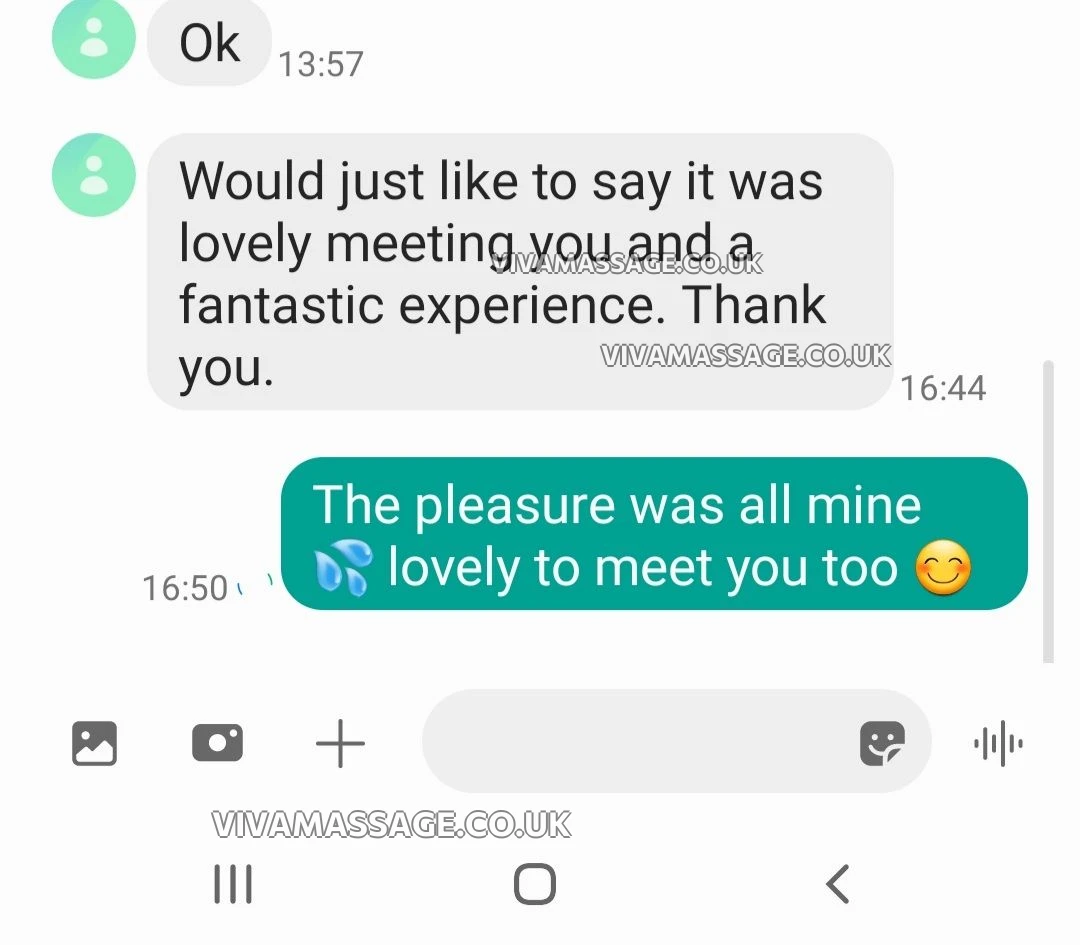Focus the message text field
This screenshot has height=945, width=1080.
pyautogui.click(x=630, y=742)
